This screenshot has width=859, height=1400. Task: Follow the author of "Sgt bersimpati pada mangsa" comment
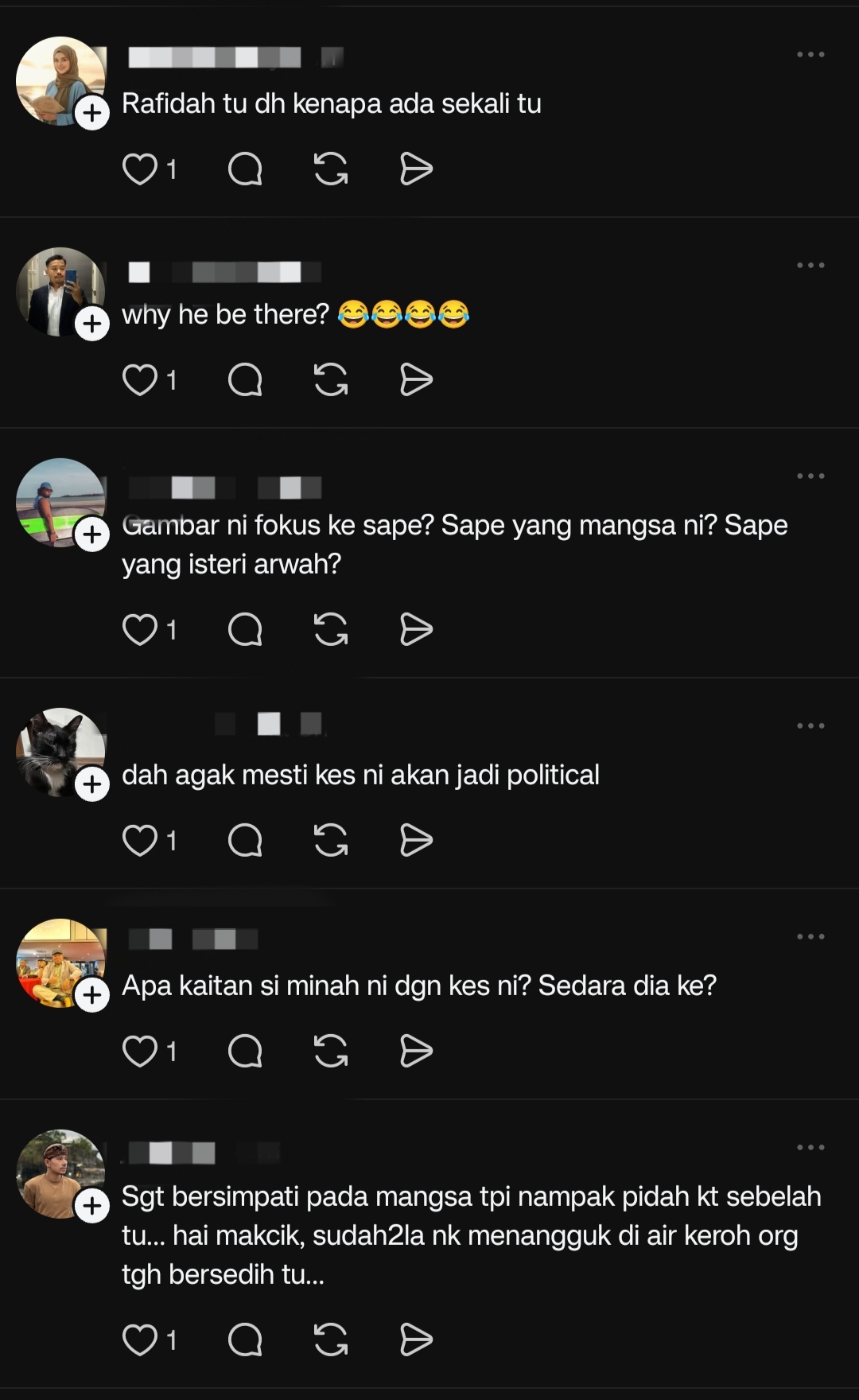[92, 1206]
